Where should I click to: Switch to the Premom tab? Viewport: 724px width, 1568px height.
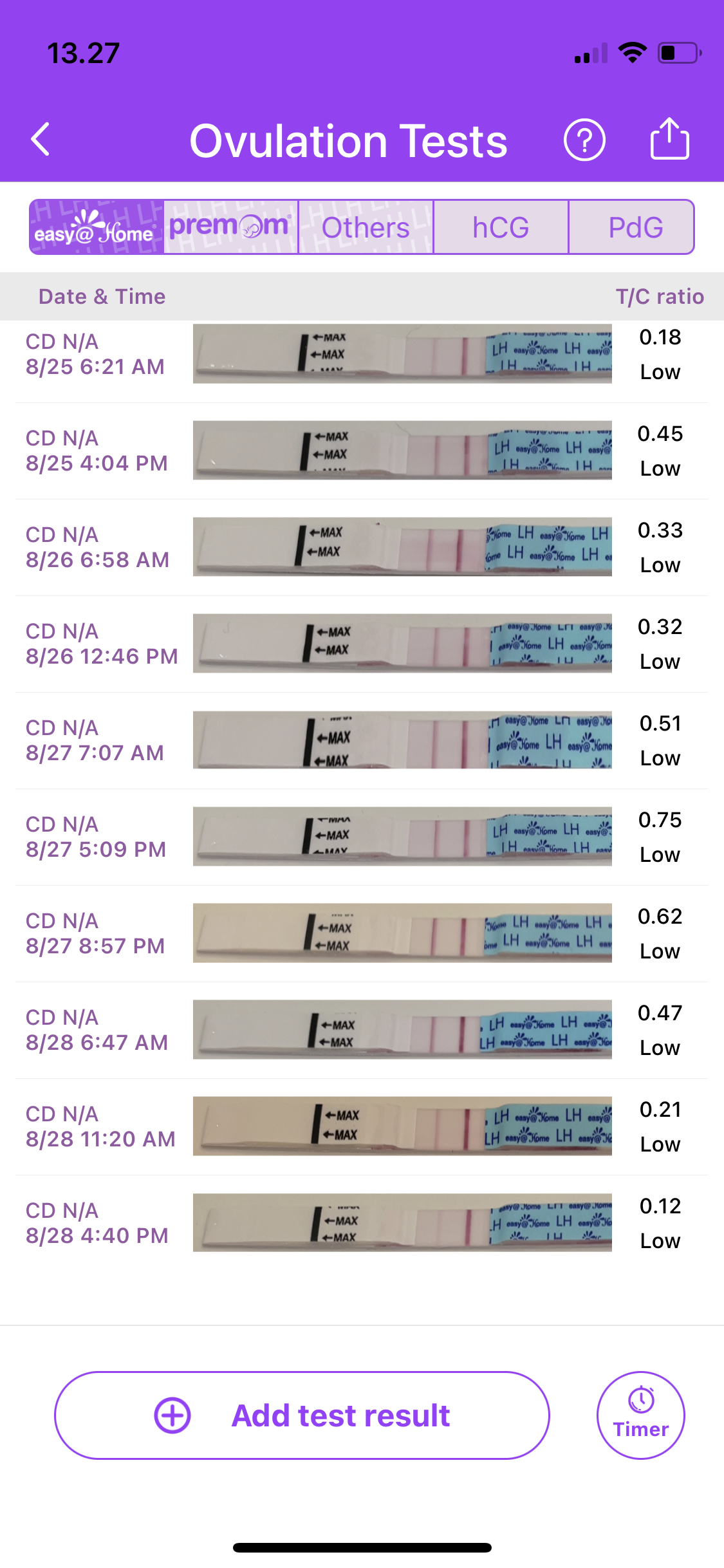230,227
